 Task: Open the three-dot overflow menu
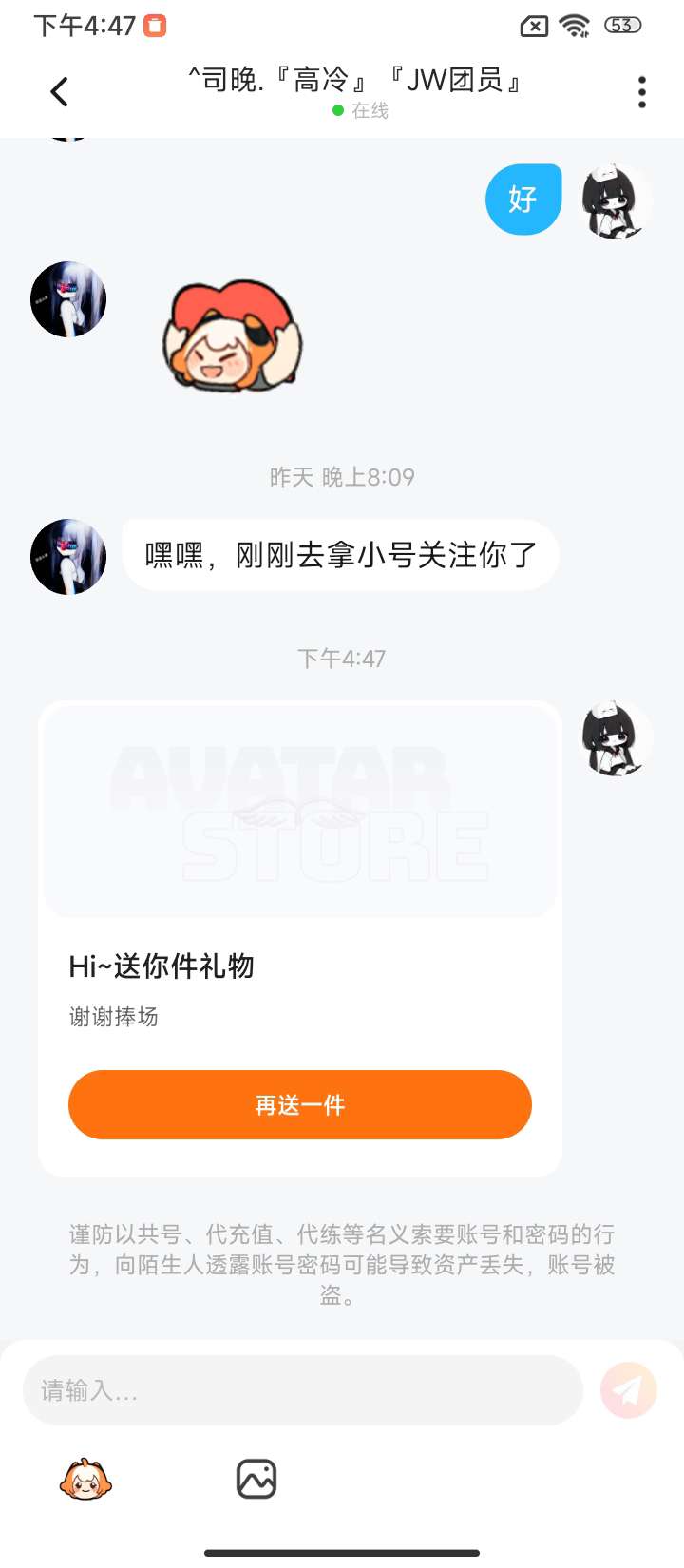642,92
